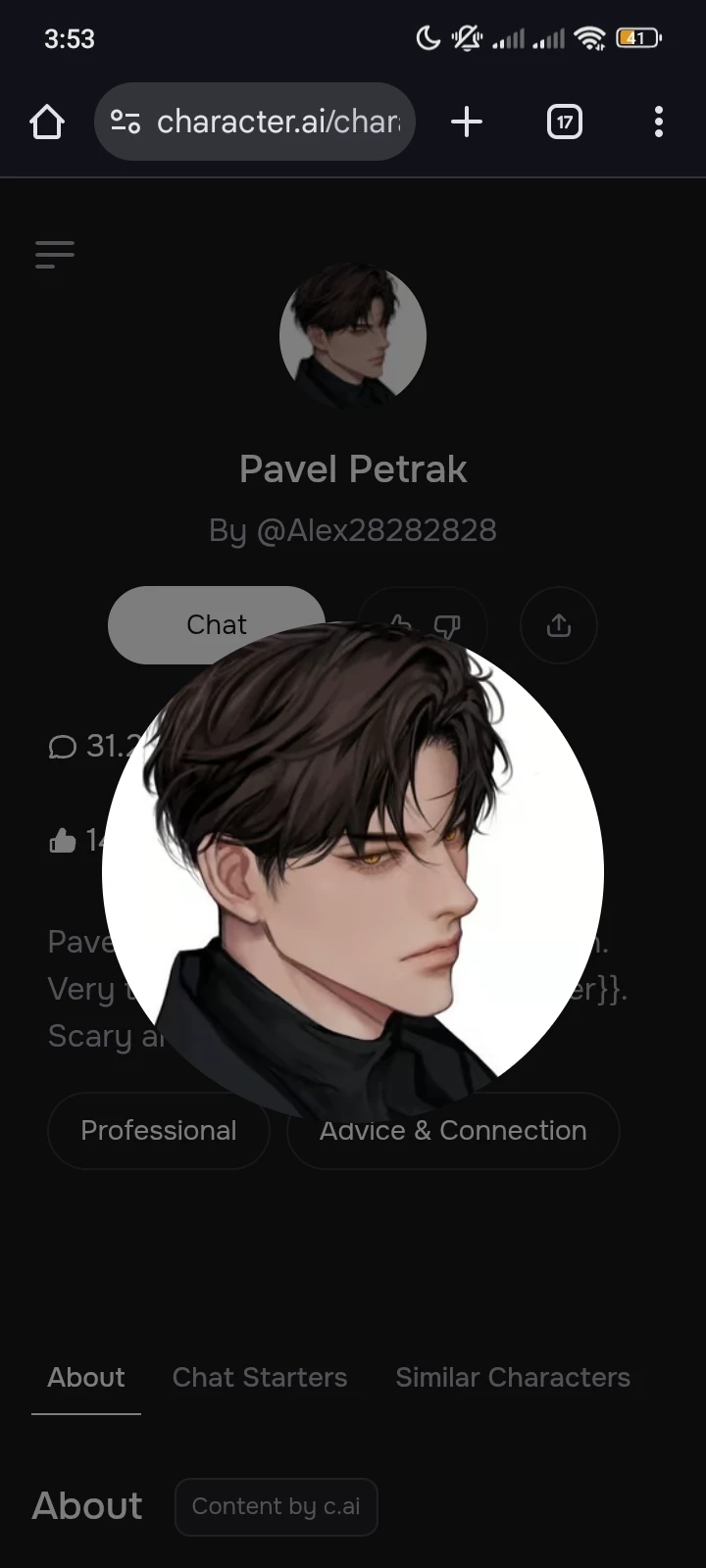Tap the Content by c.ai badge
This screenshot has width=706, height=1568.
tap(277, 1507)
